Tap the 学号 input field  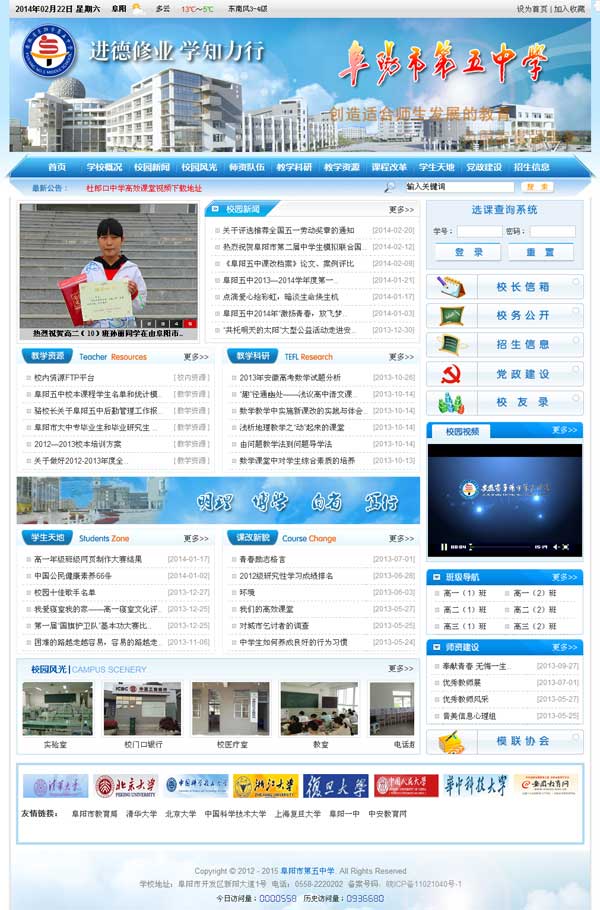pyautogui.click(x=479, y=231)
